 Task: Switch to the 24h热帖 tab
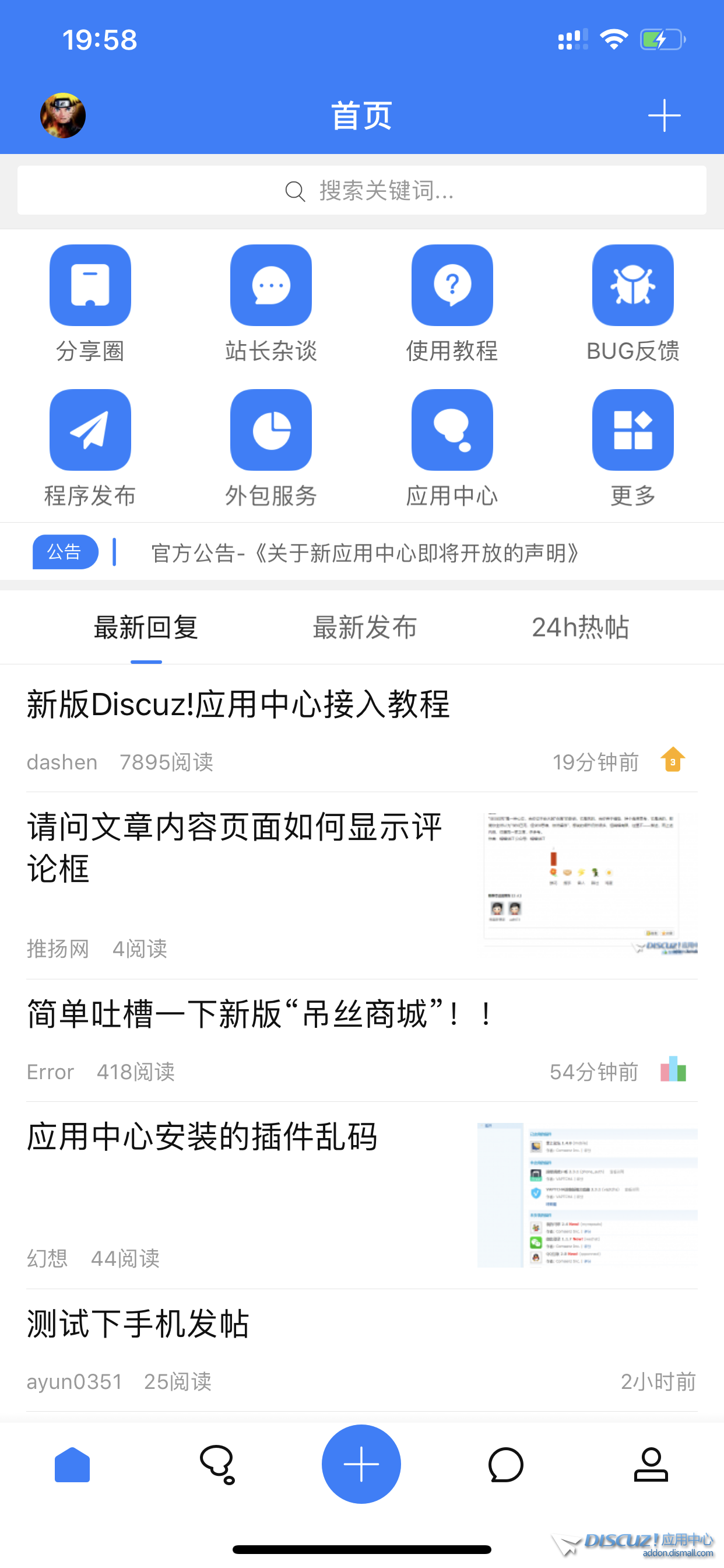click(580, 628)
